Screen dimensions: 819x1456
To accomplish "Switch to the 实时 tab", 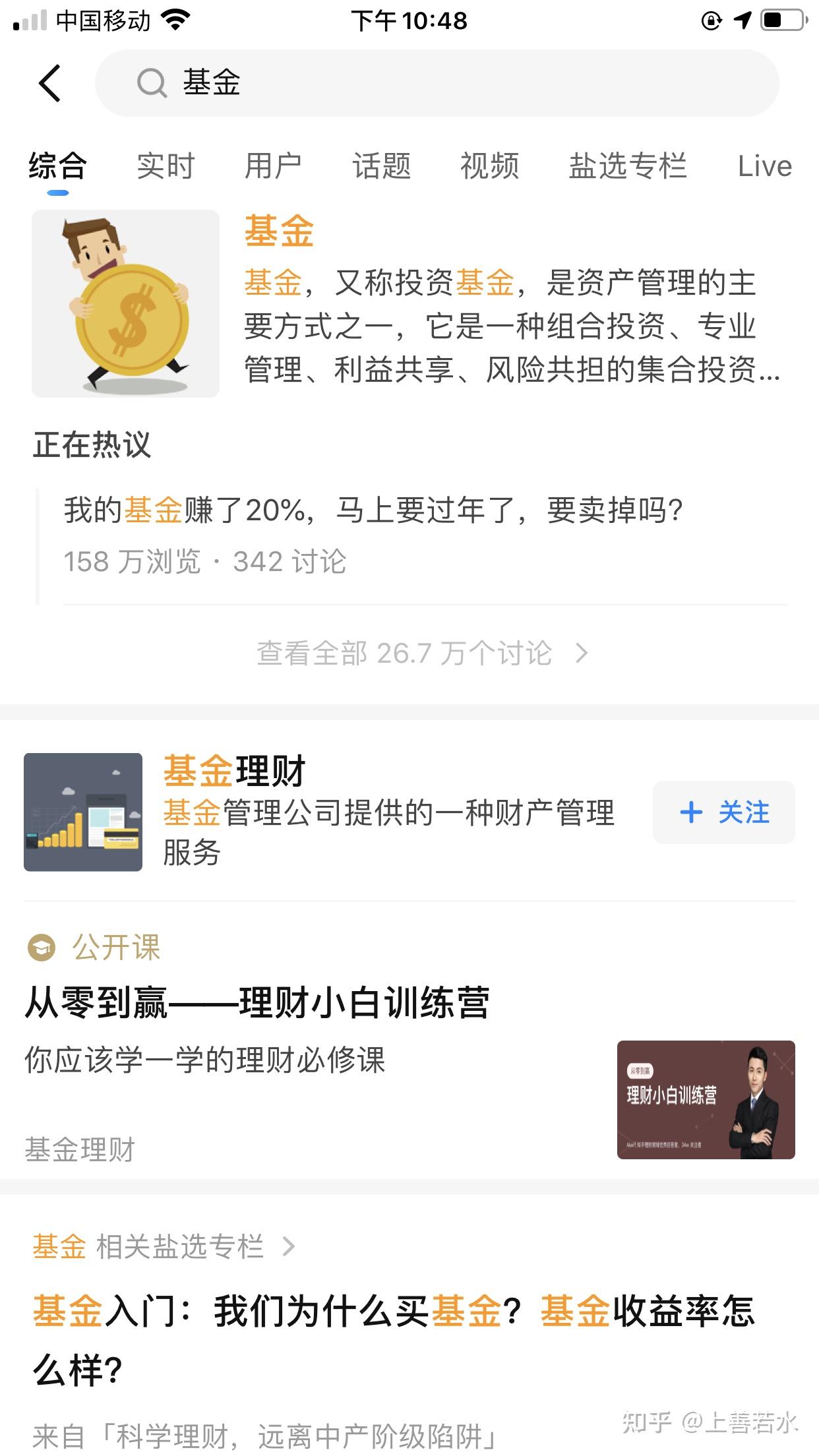I will coord(166,166).
